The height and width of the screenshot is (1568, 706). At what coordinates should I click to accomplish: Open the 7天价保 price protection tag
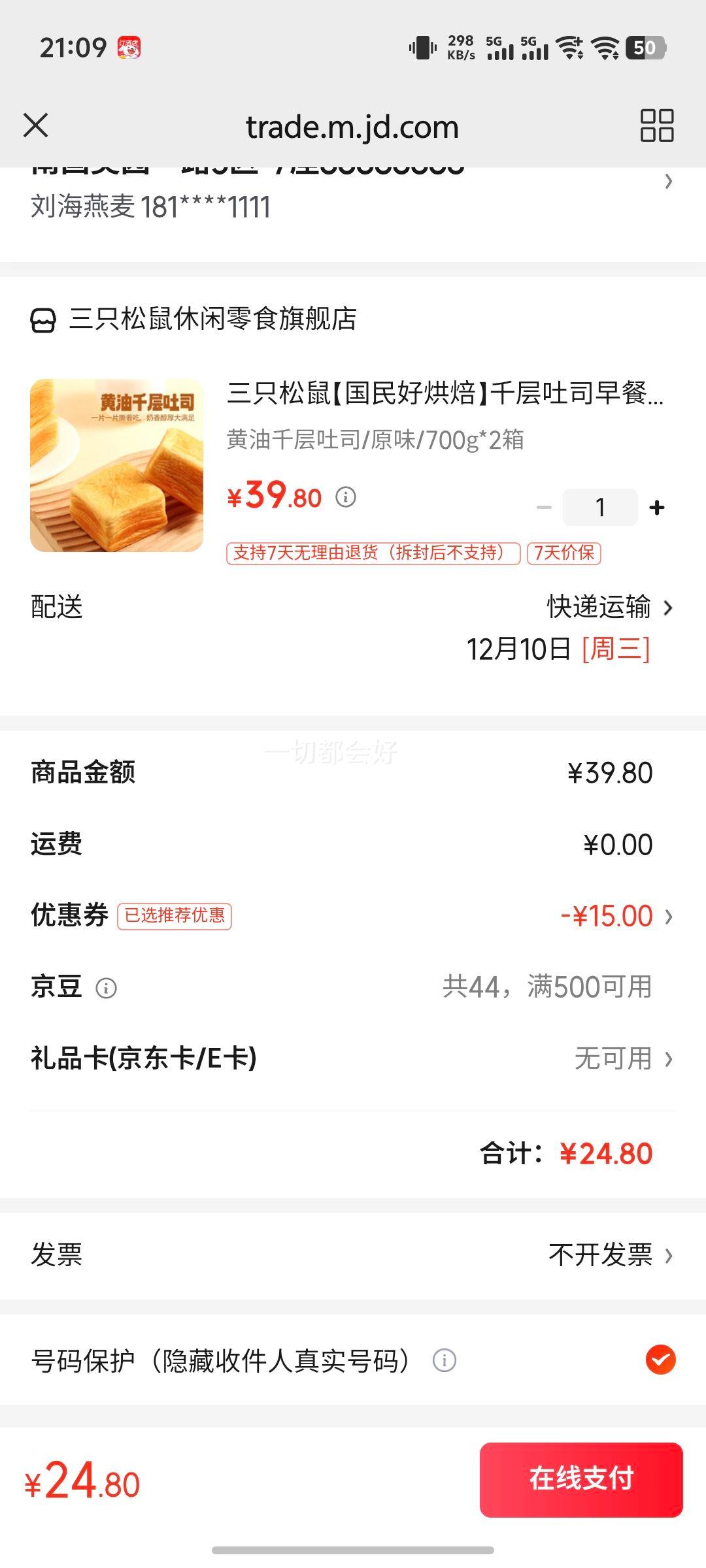pos(564,553)
